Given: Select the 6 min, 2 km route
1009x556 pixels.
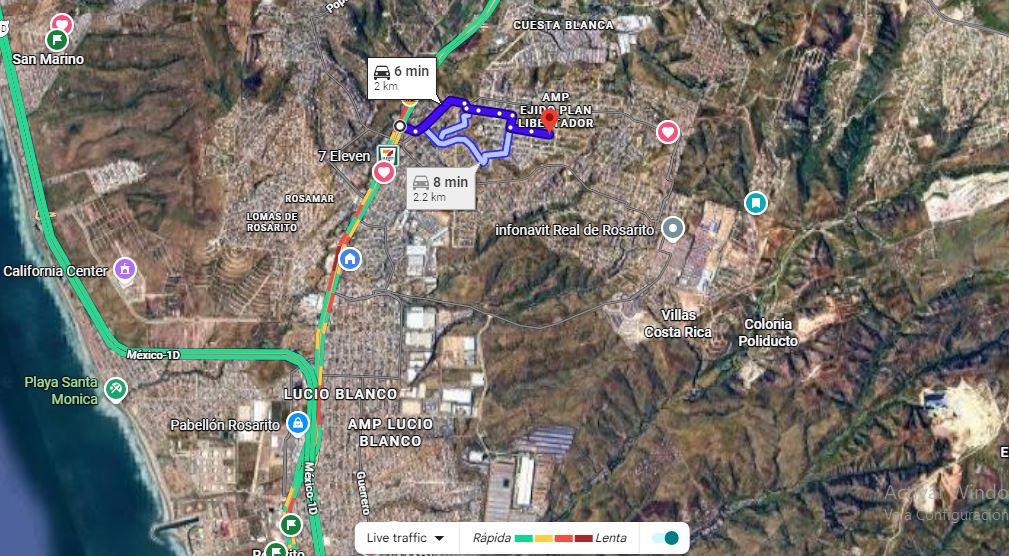Looking at the screenshot, I should (401, 77).
